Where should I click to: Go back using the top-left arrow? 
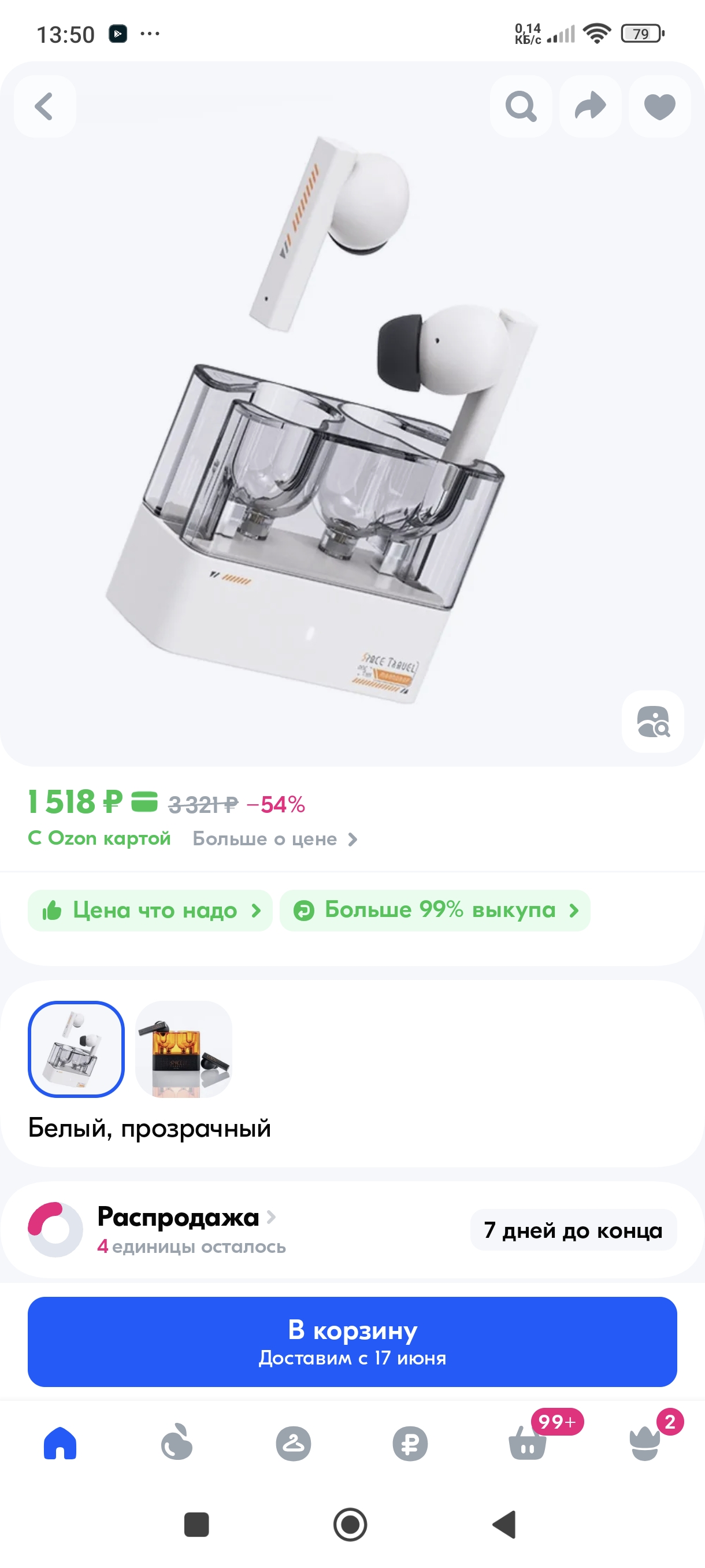pos(44,106)
